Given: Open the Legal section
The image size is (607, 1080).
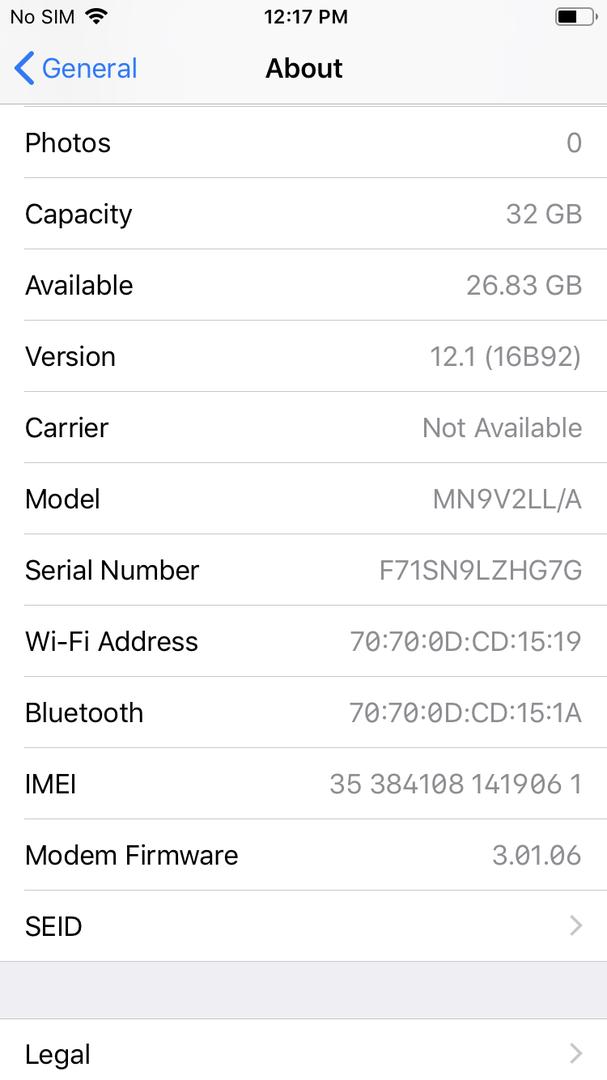Looking at the screenshot, I should [303, 1050].
